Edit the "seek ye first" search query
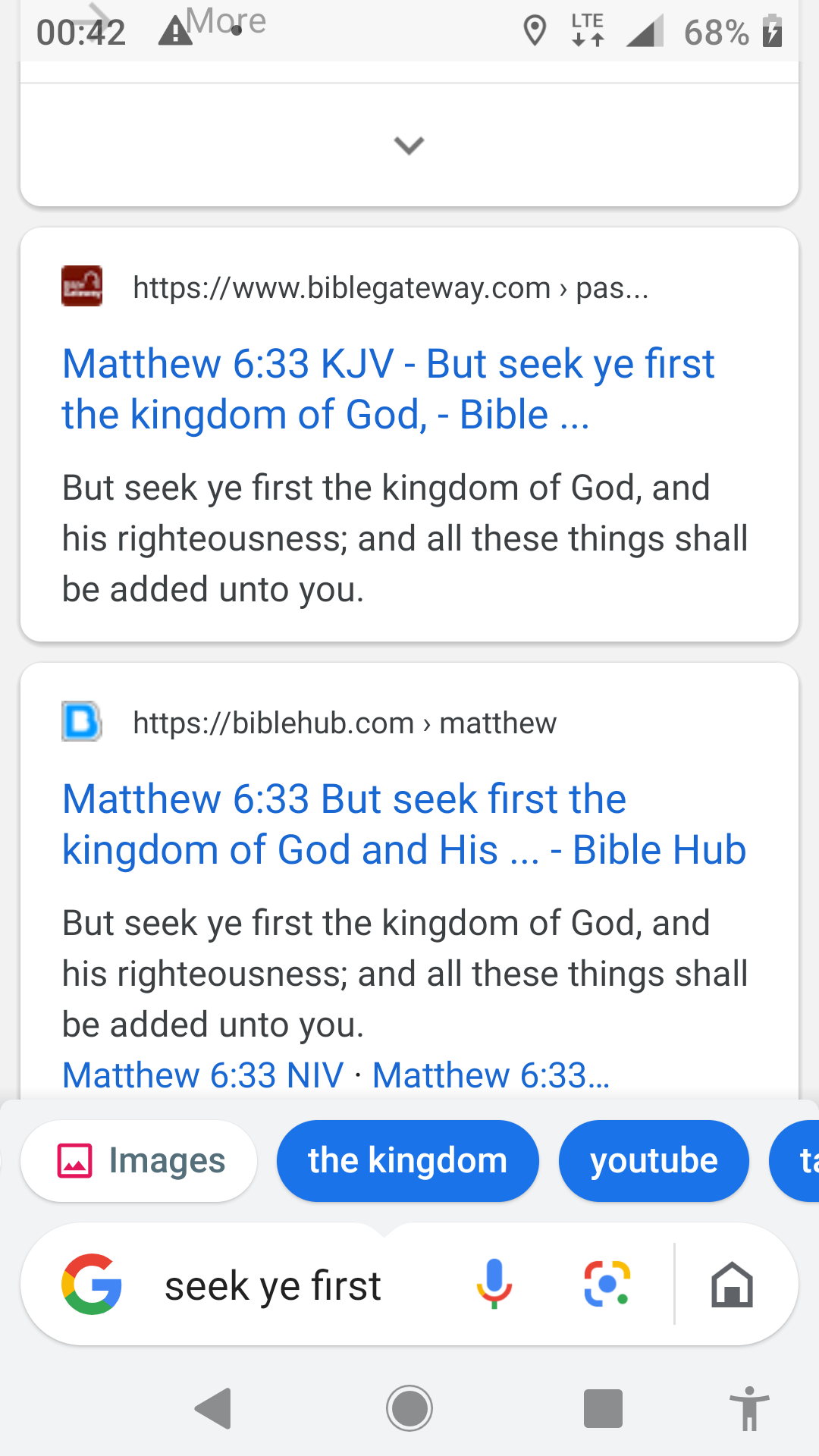 (273, 1285)
